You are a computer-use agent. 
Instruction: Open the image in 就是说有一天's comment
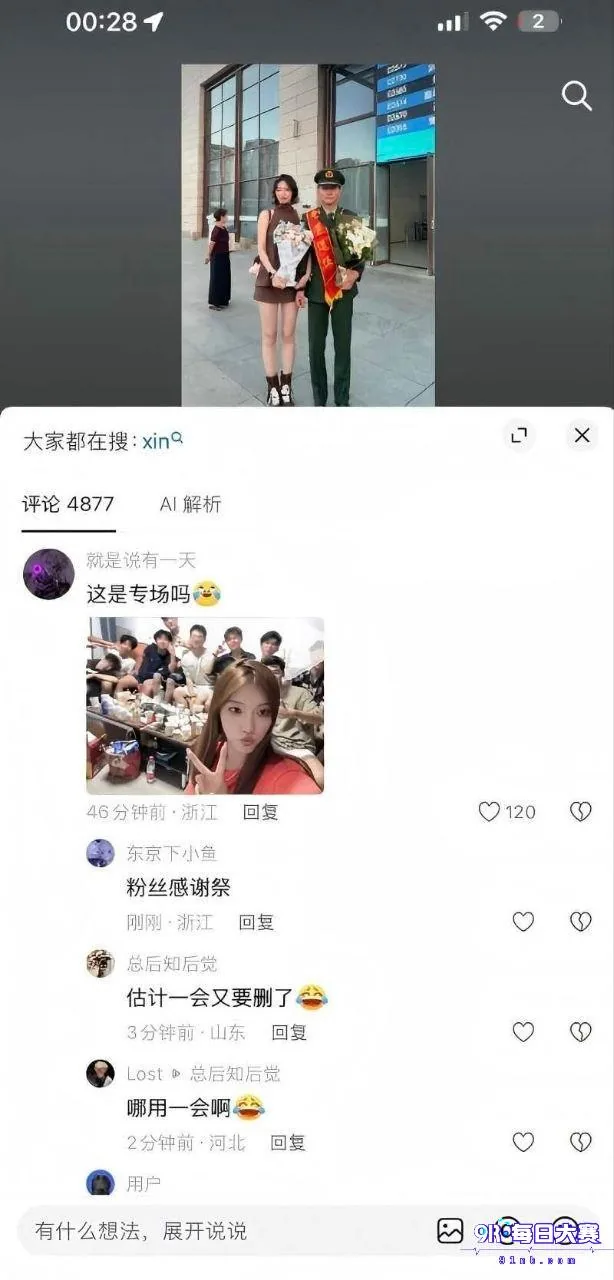pyautogui.click(x=205, y=706)
